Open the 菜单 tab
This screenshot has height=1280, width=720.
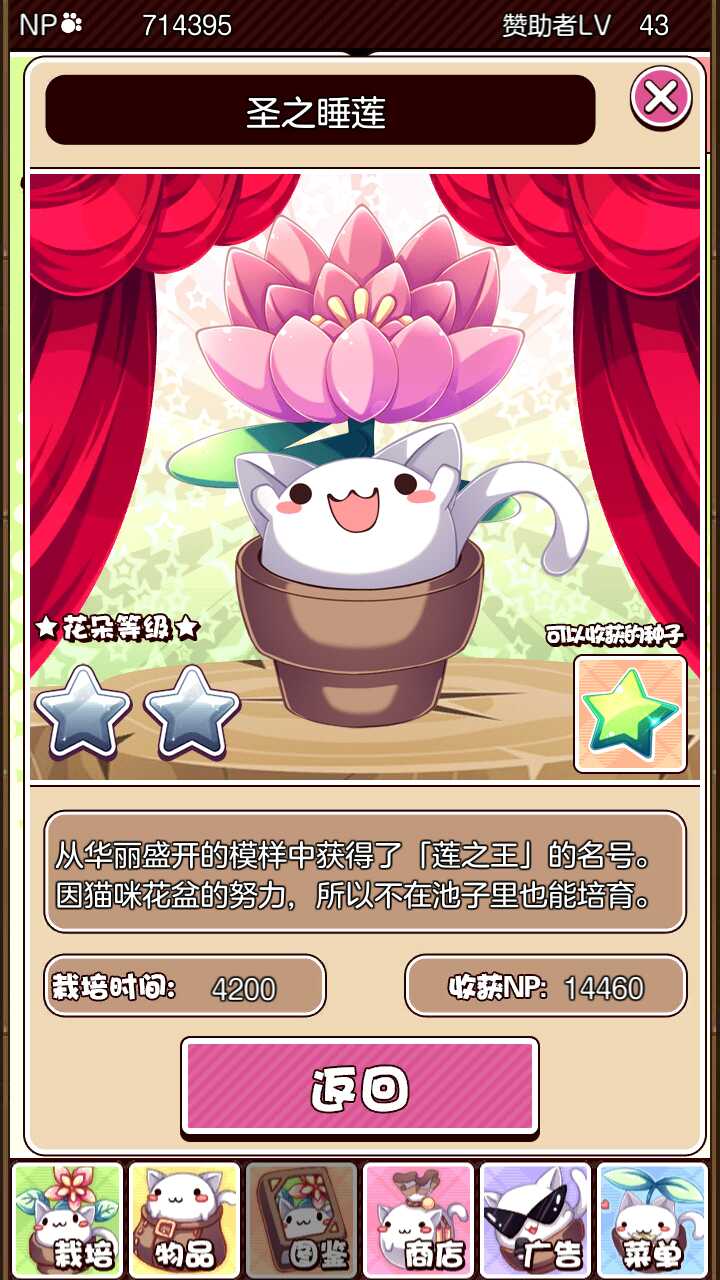pyautogui.click(x=652, y=1218)
